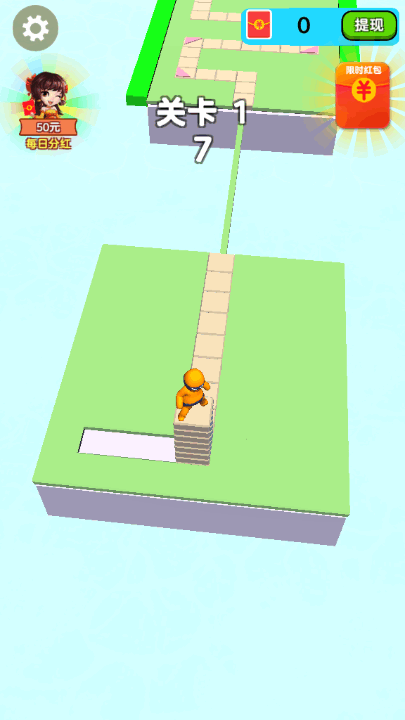The width and height of the screenshot is (405, 720).
Task: Tap the red packet balance icon
Action: pos(259,24)
